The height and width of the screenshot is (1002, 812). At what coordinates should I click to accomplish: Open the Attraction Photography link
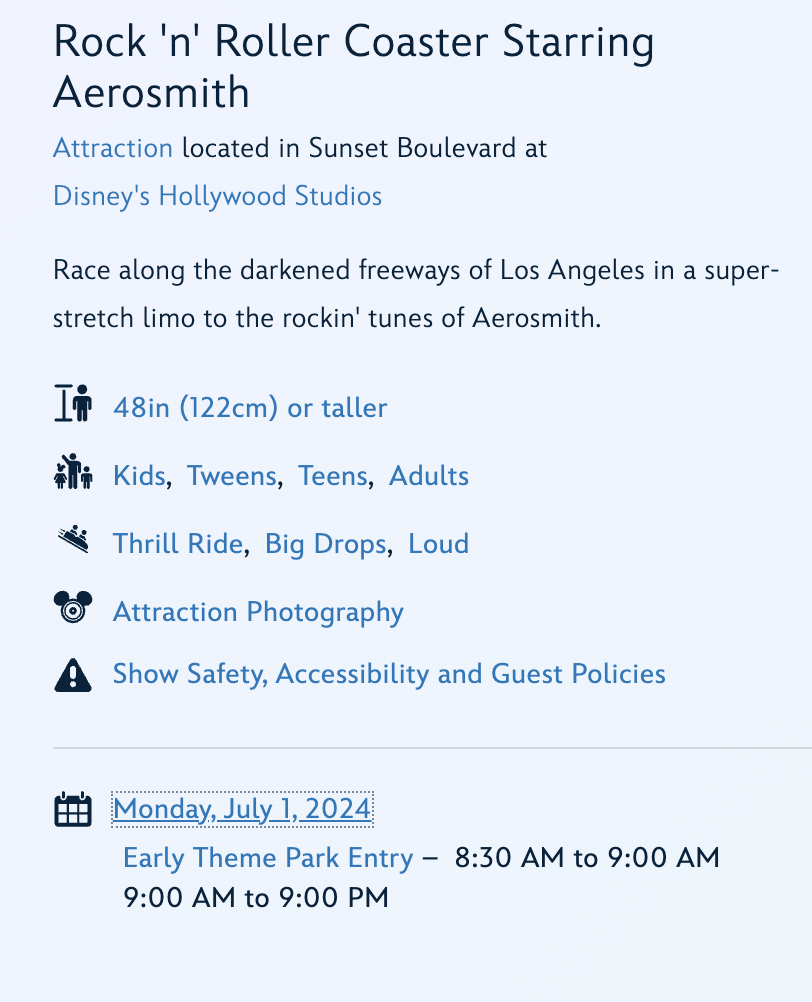click(x=258, y=612)
